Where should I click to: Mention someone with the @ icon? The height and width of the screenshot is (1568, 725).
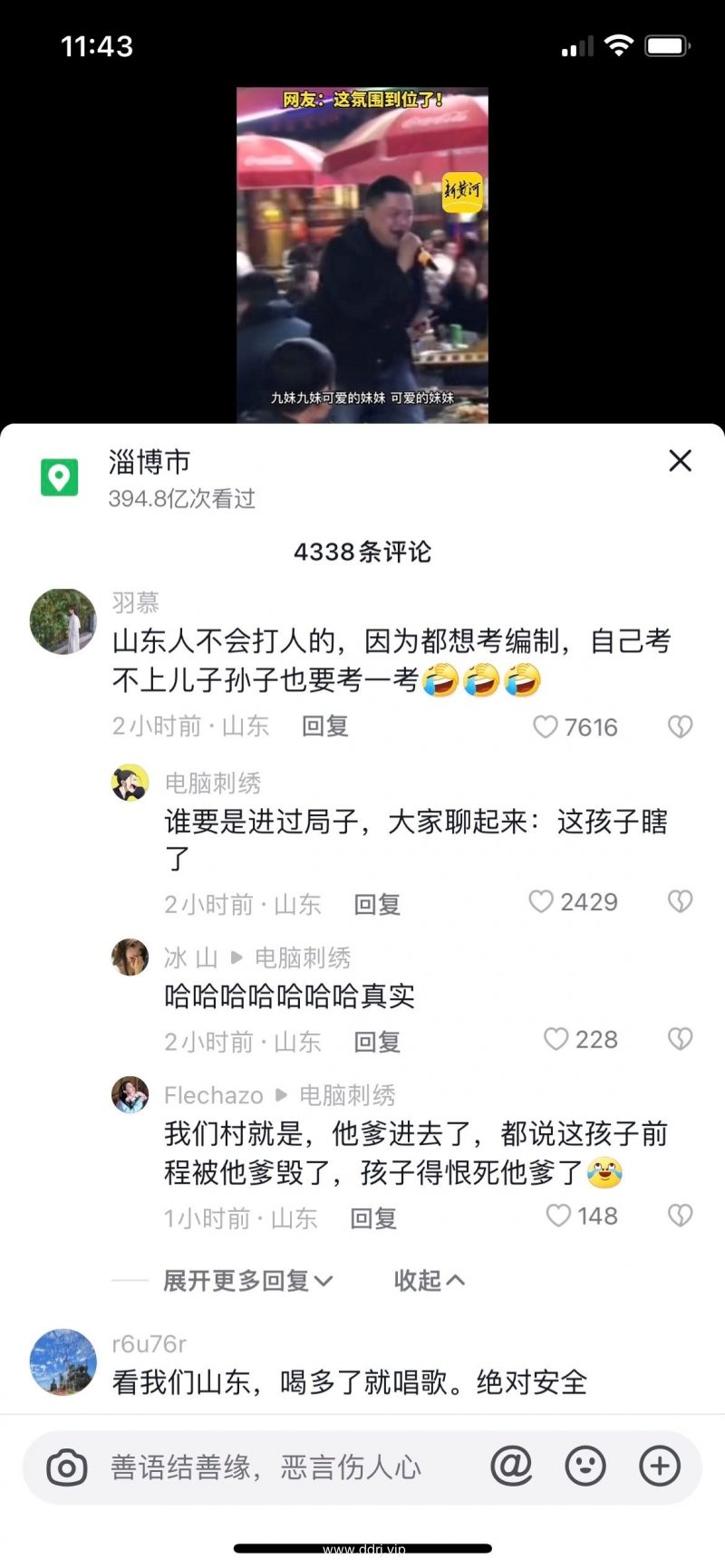click(x=511, y=1465)
